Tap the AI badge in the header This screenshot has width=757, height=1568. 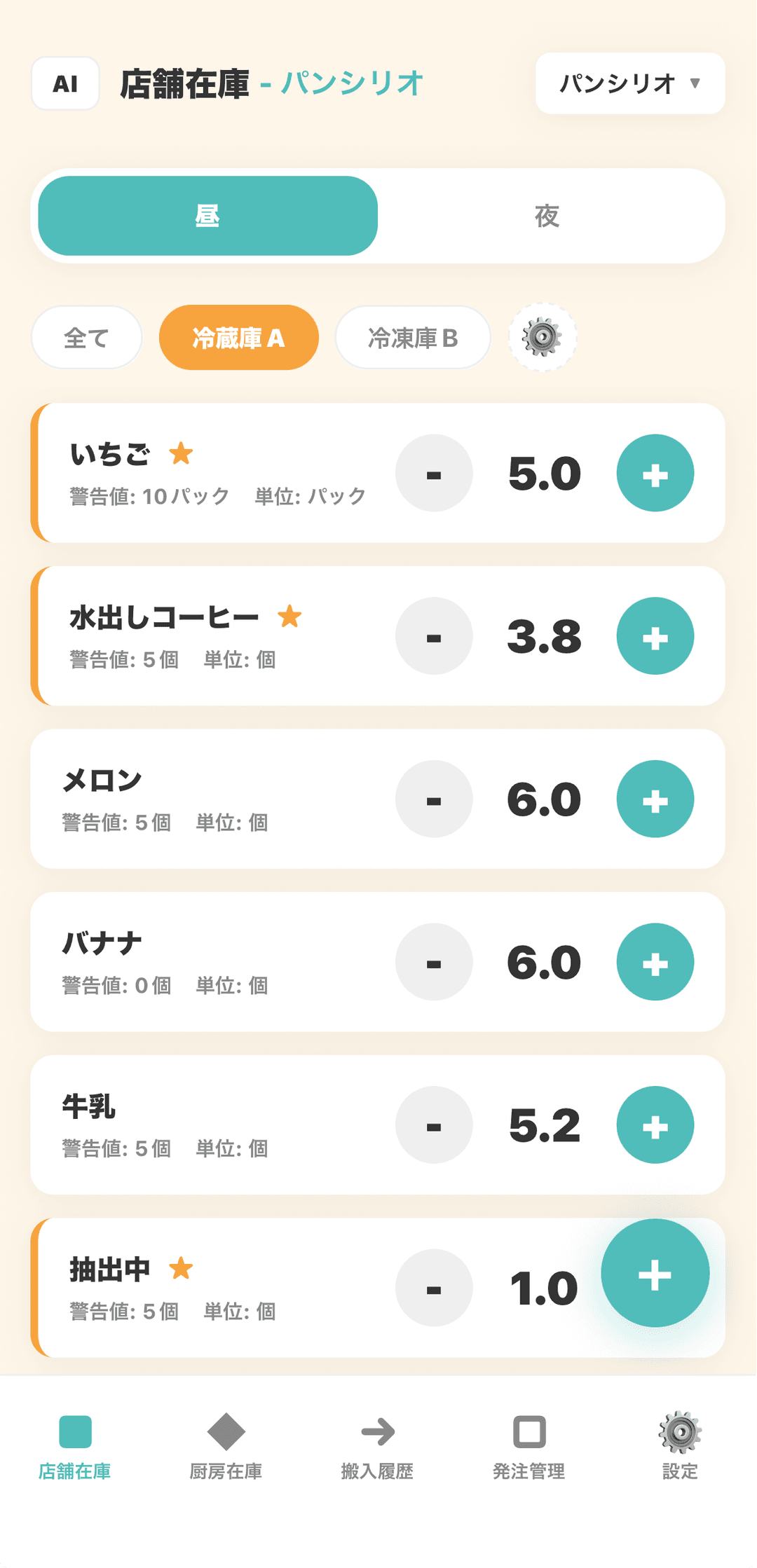coord(64,83)
